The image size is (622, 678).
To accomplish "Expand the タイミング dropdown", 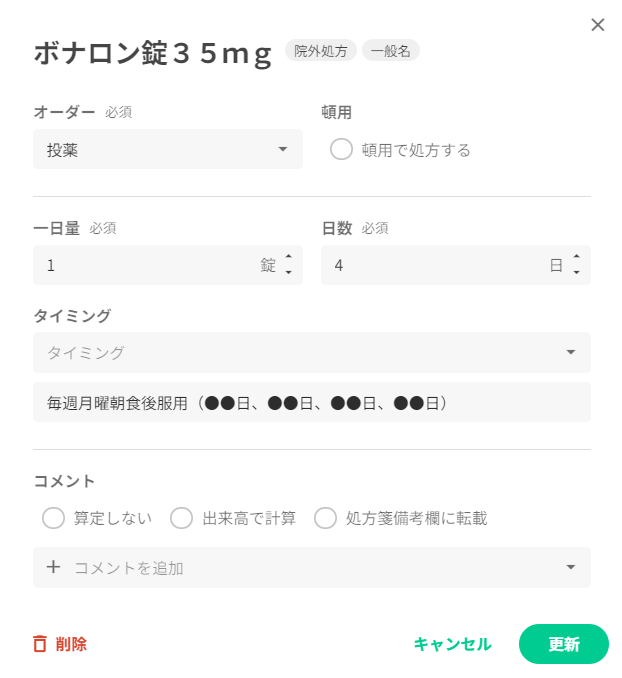I will [x=311, y=352].
